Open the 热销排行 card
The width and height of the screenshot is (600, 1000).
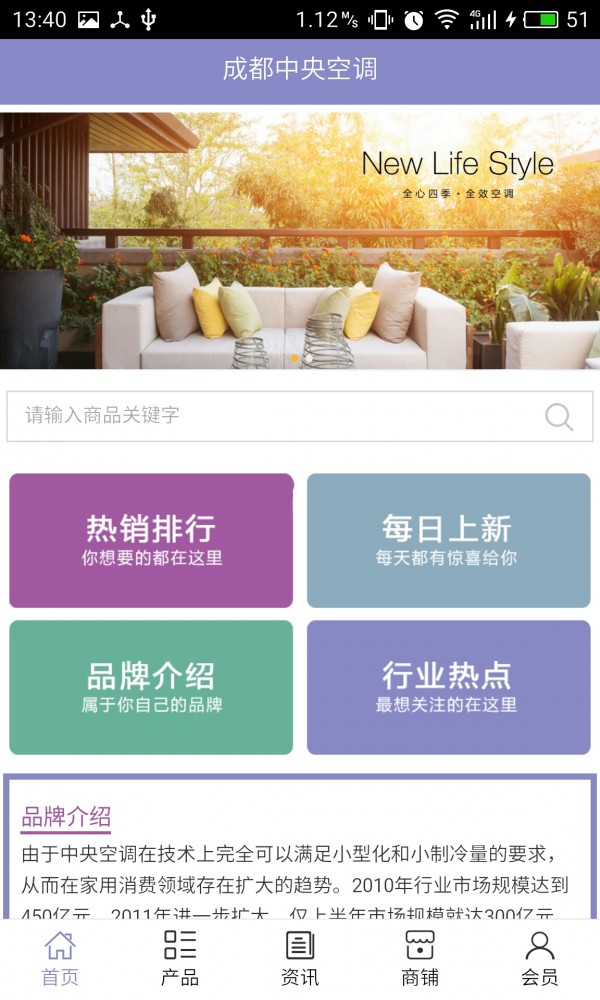click(151, 540)
